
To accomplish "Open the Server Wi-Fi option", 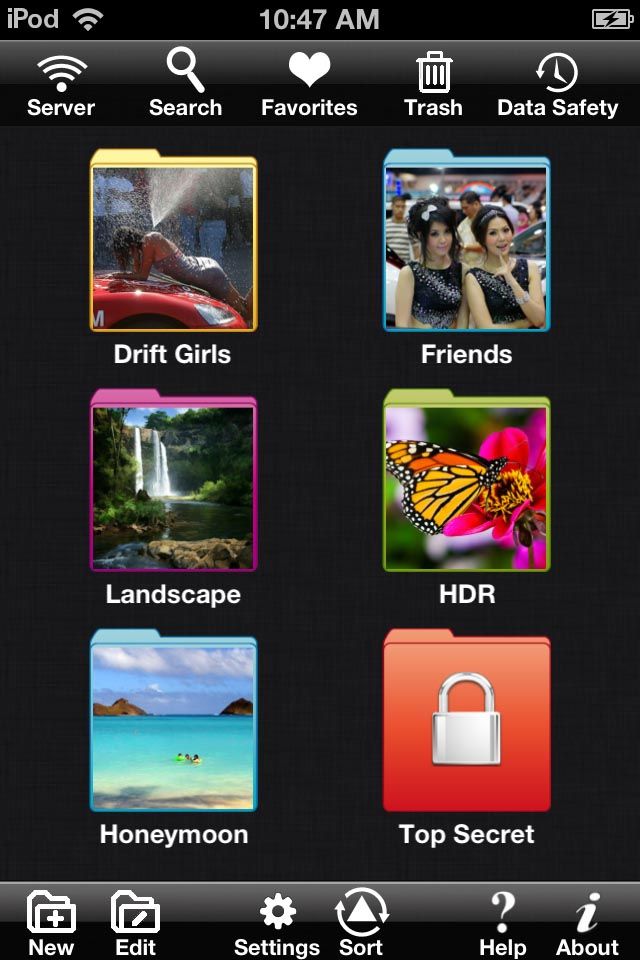I will 61,85.
